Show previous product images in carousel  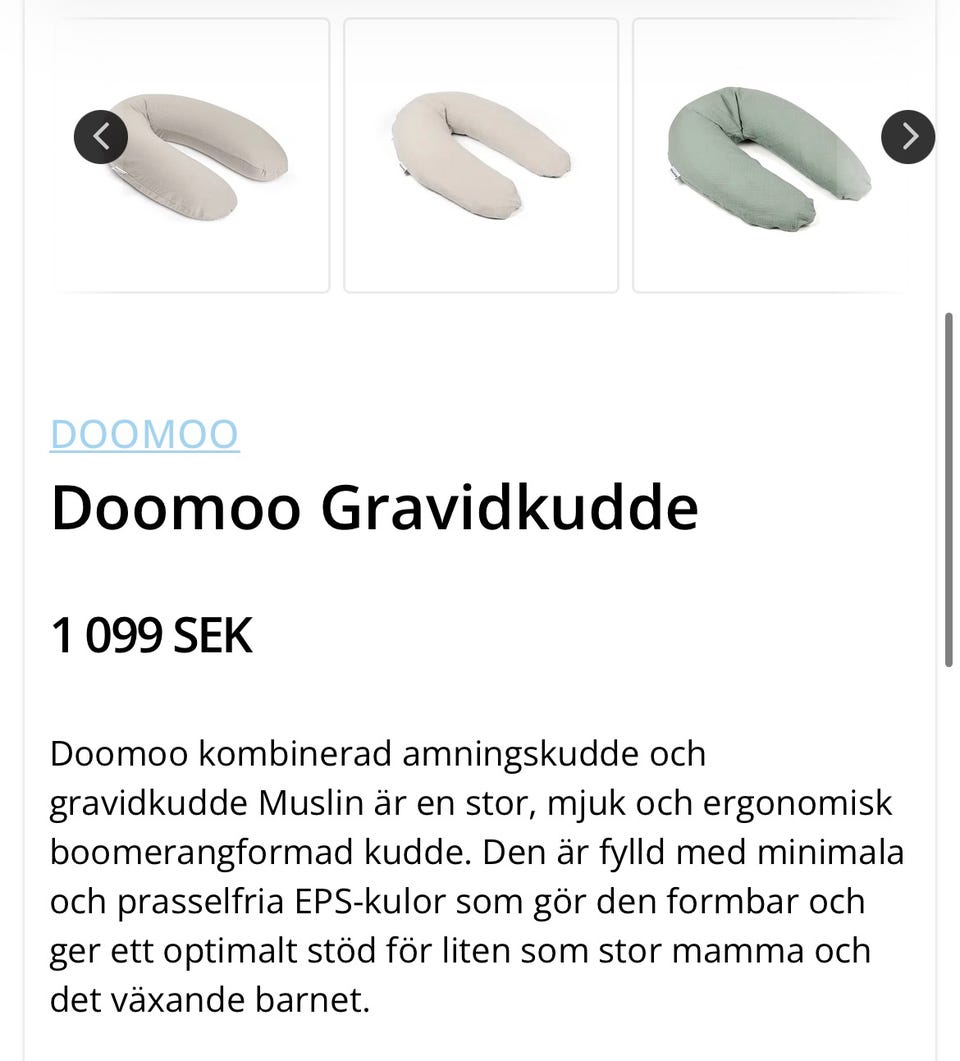pyautogui.click(x=101, y=137)
